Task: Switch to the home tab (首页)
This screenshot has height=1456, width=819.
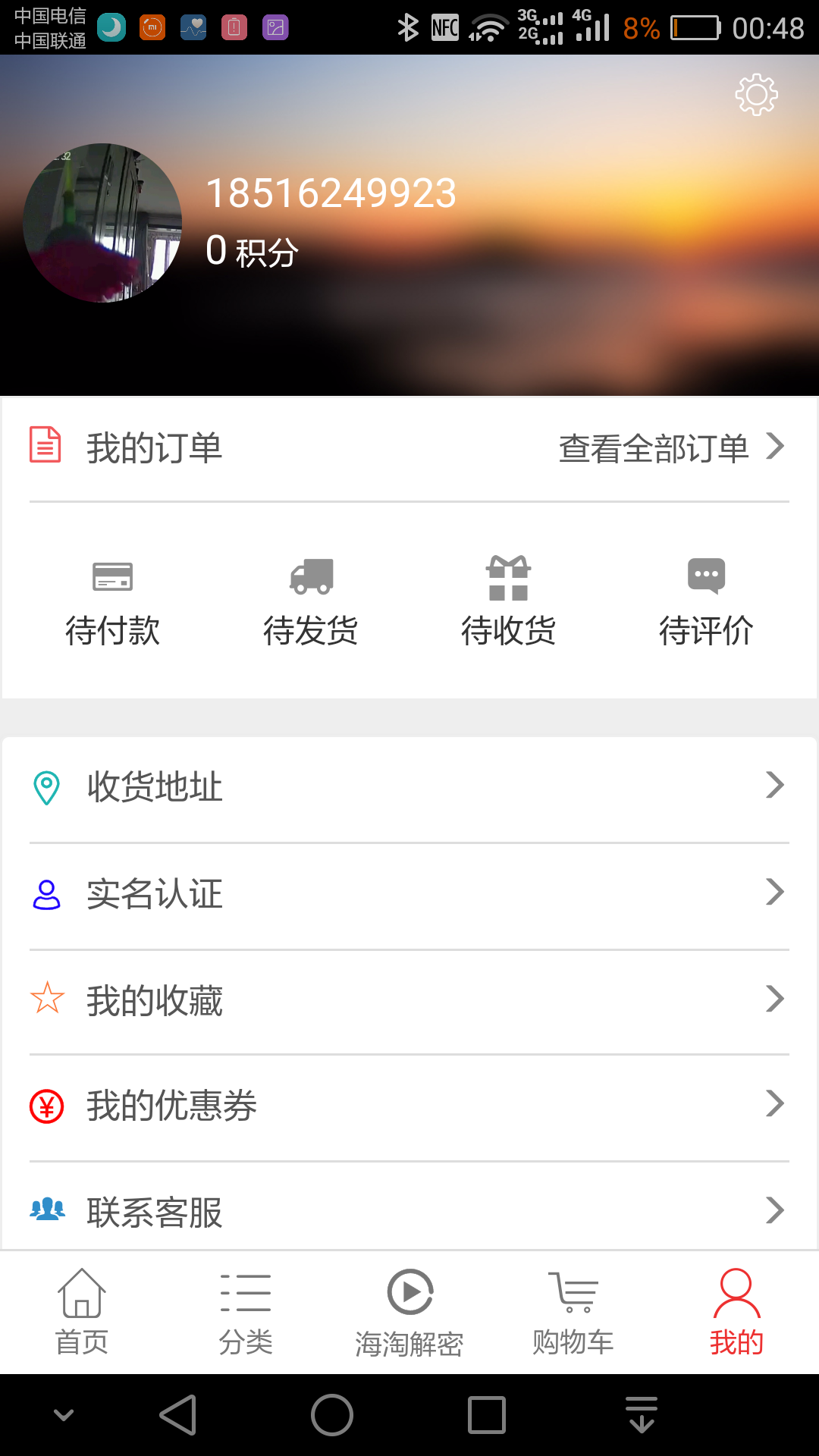Action: point(82,1312)
